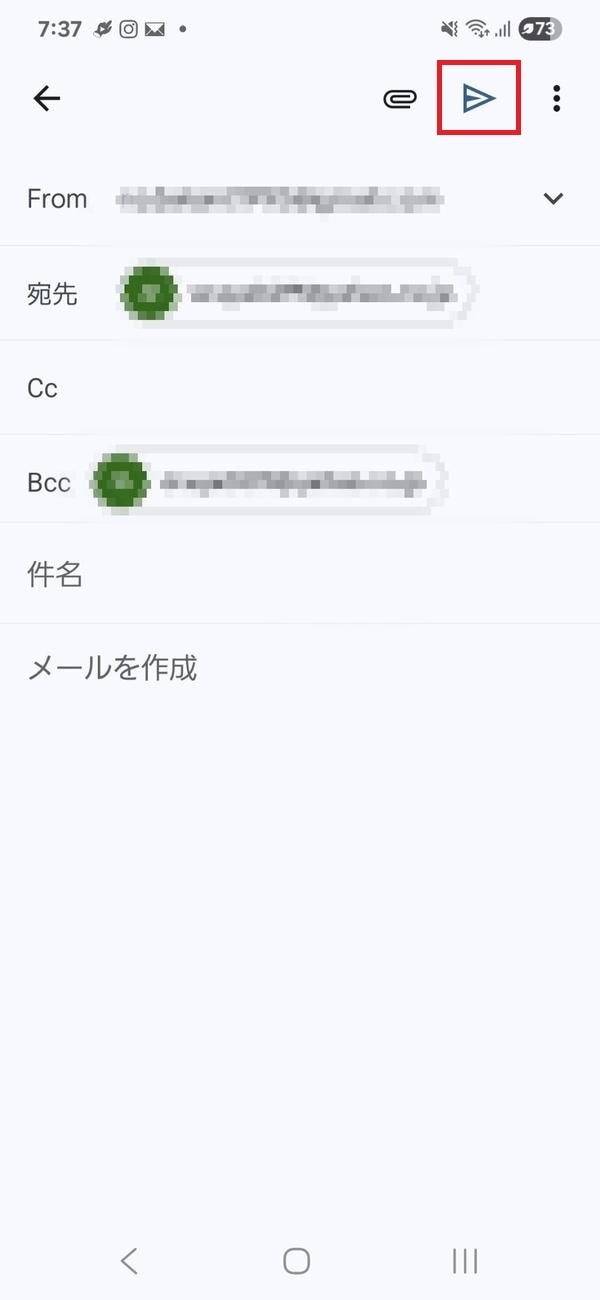
Task: Go back from the compose screen
Action: pos(47,98)
